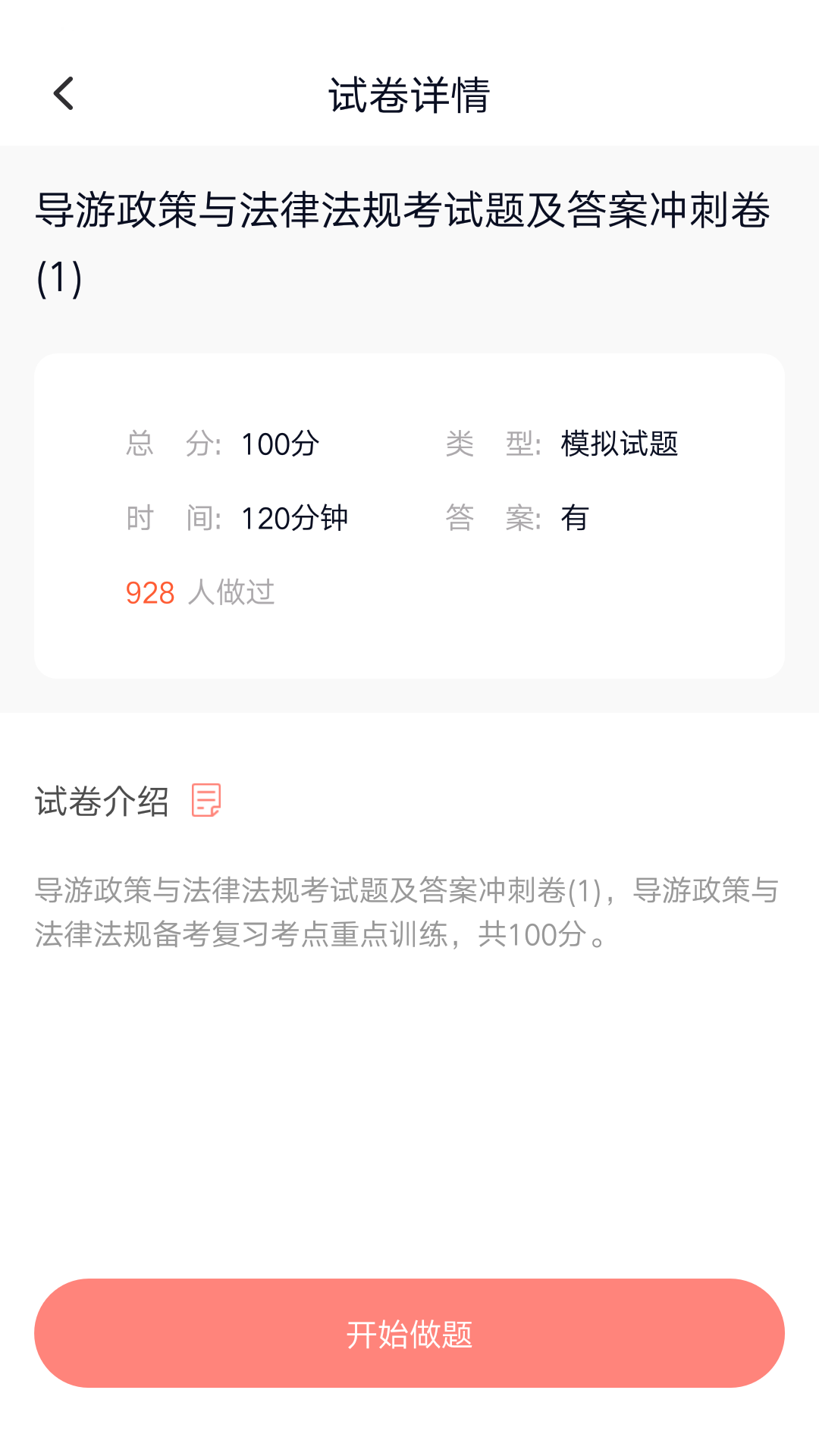Image resolution: width=819 pixels, height=1456 pixels.
Task: Click the 总分 100分 score value
Action: coord(279,444)
